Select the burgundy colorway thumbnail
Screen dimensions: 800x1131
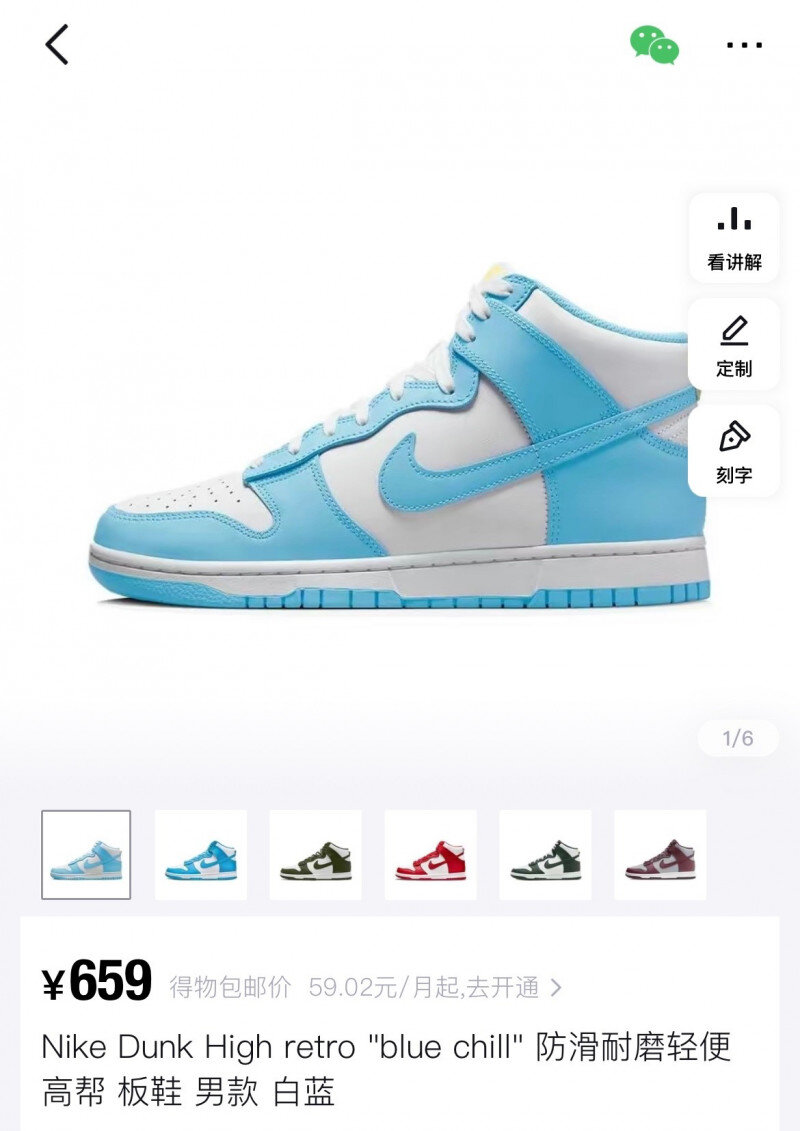click(660, 855)
